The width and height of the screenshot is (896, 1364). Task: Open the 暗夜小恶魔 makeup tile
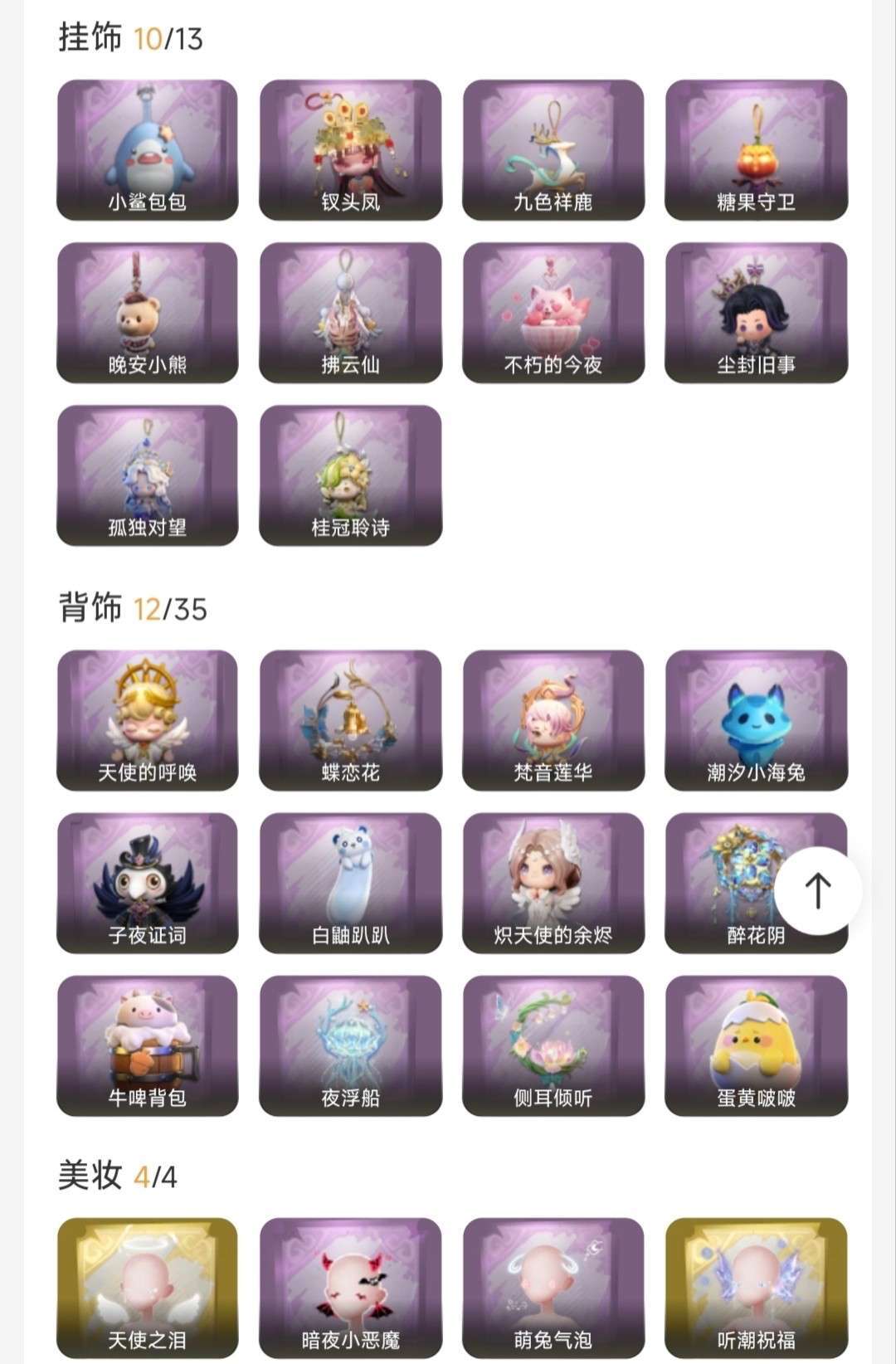tap(350, 1288)
